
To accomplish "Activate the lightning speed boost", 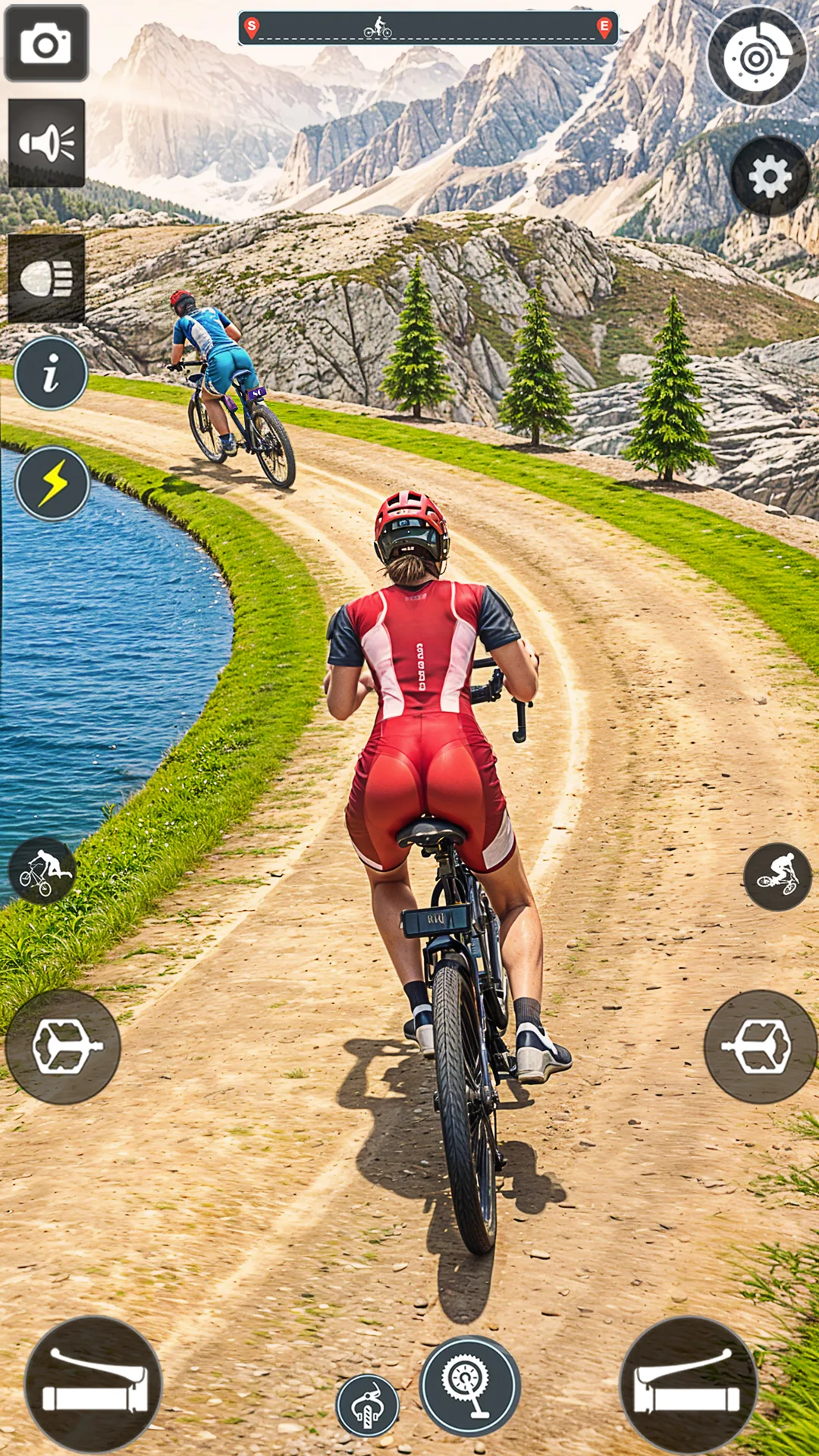I will pos(52,483).
